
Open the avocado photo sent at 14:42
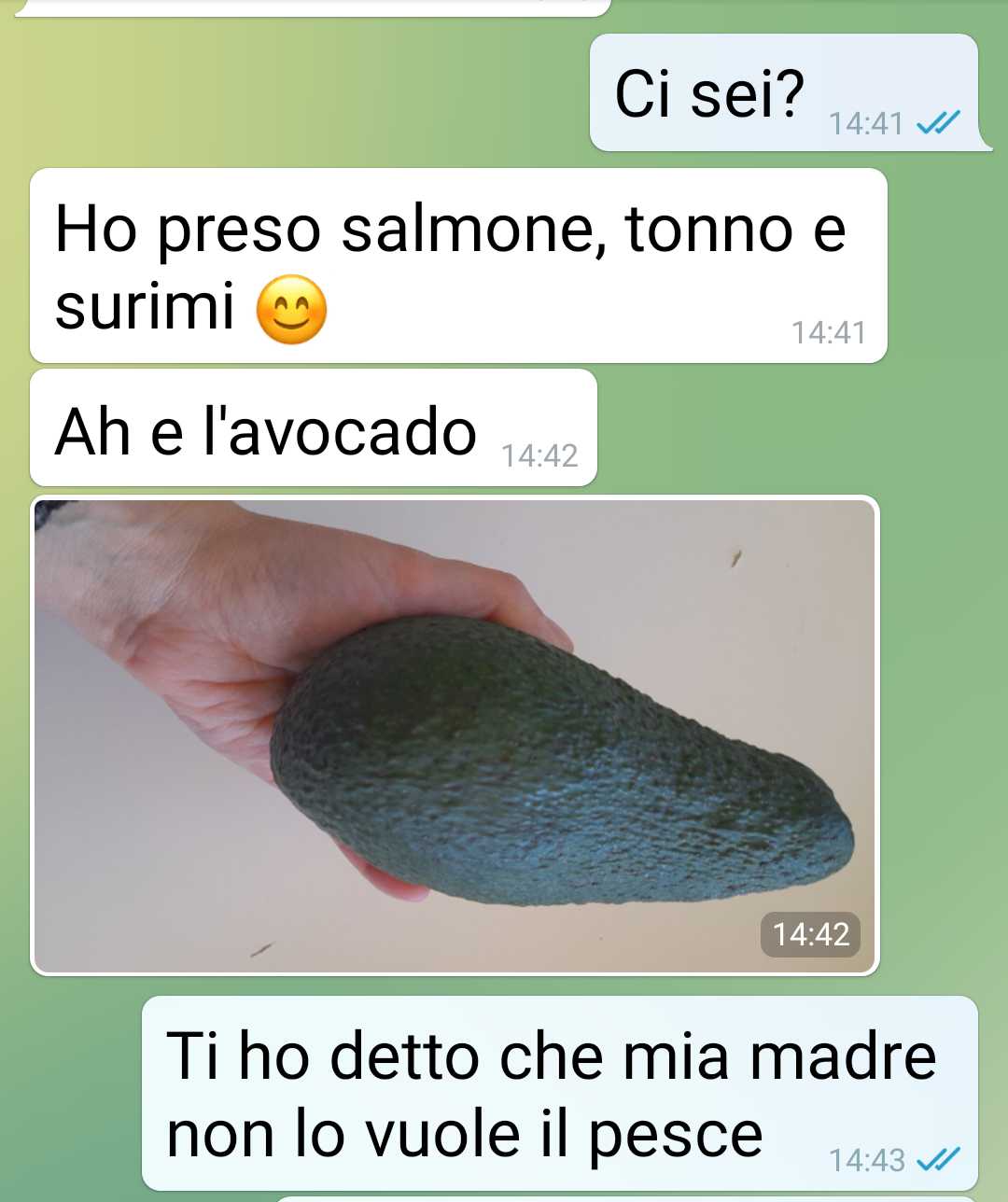click(x=455, y=735)
